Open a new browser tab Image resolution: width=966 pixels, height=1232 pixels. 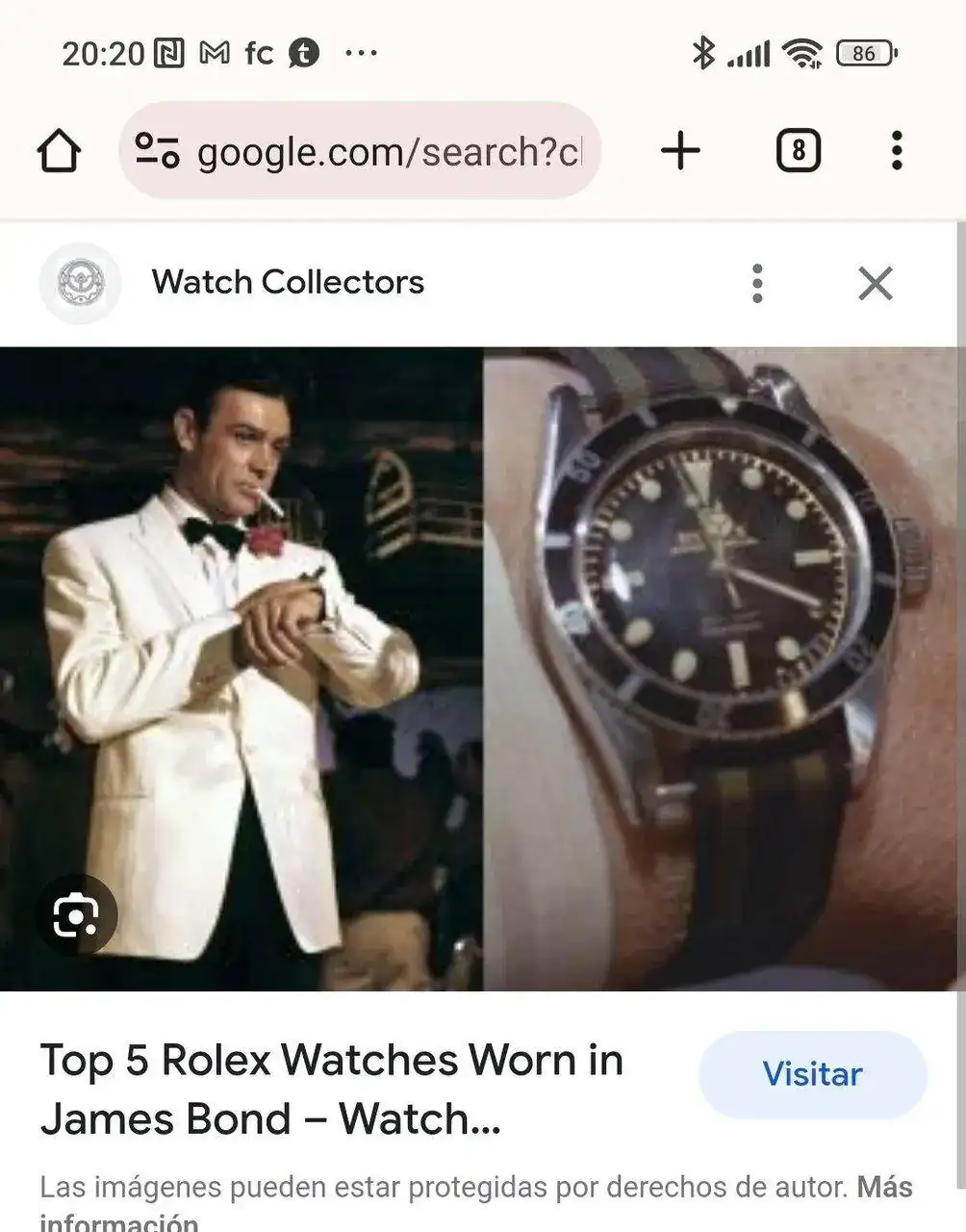[681, 151]
